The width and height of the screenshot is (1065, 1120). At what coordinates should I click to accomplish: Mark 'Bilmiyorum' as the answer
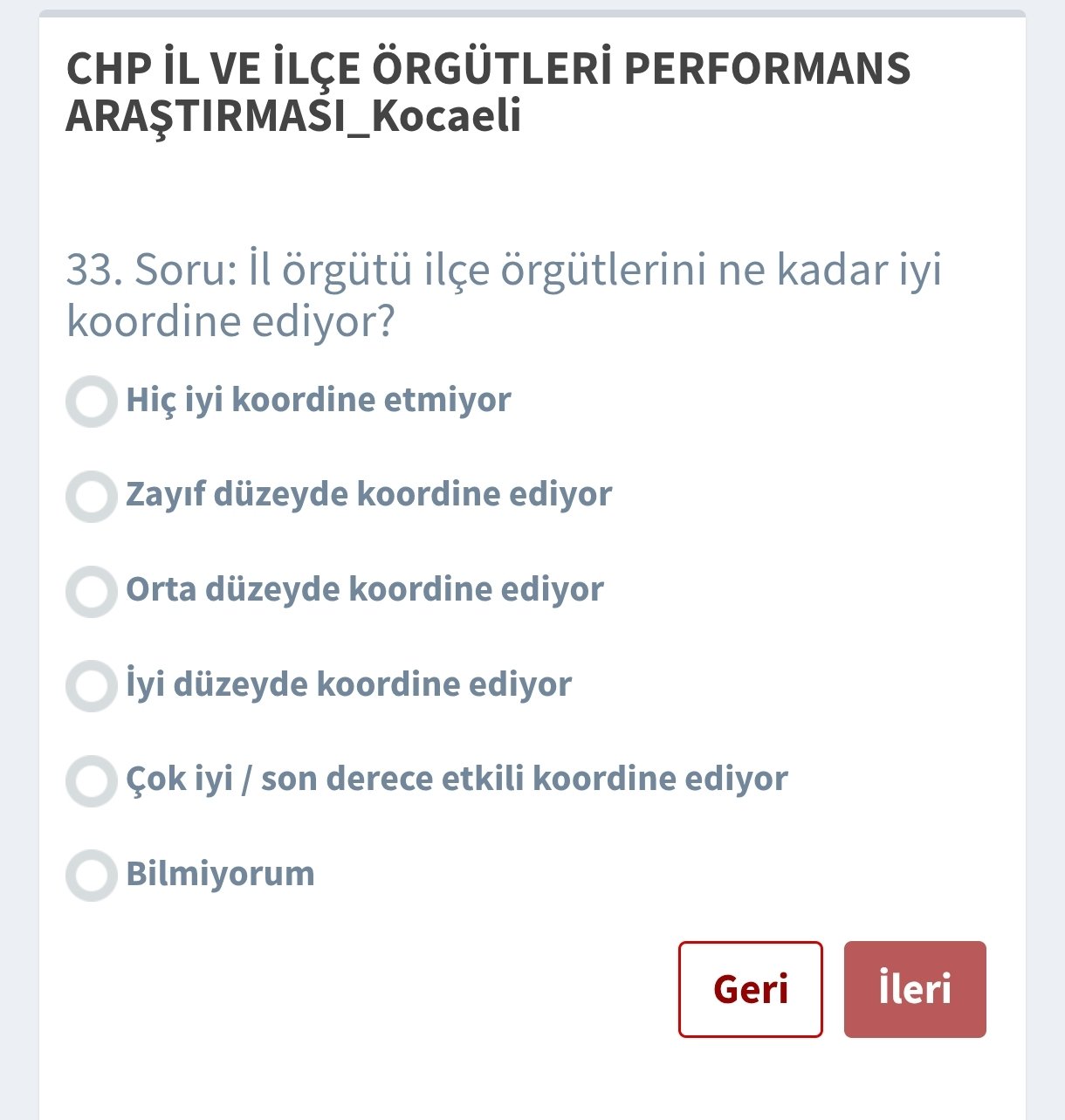point(92,875)
